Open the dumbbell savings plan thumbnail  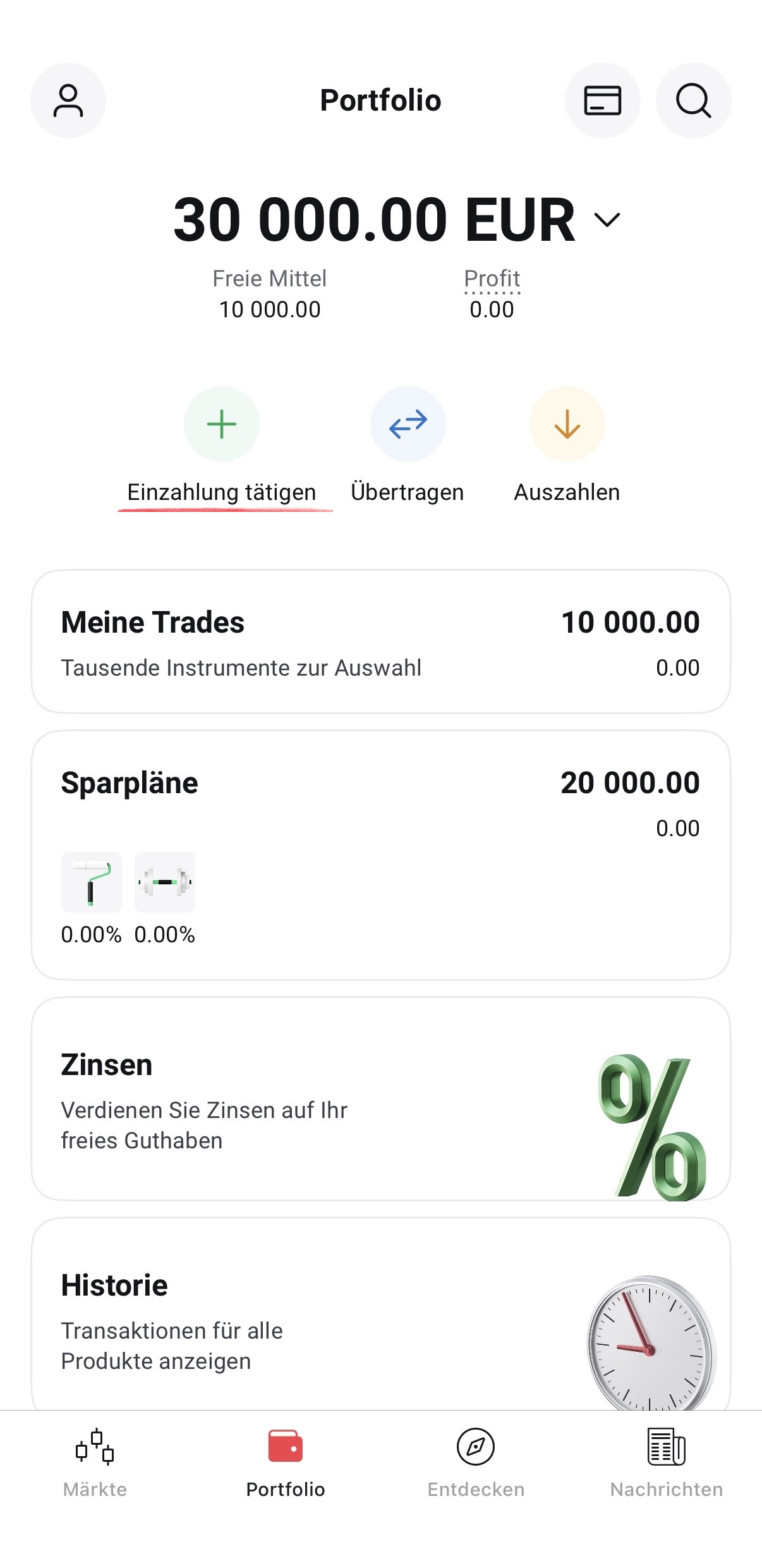pyautogui.click(x=164, y=882)
